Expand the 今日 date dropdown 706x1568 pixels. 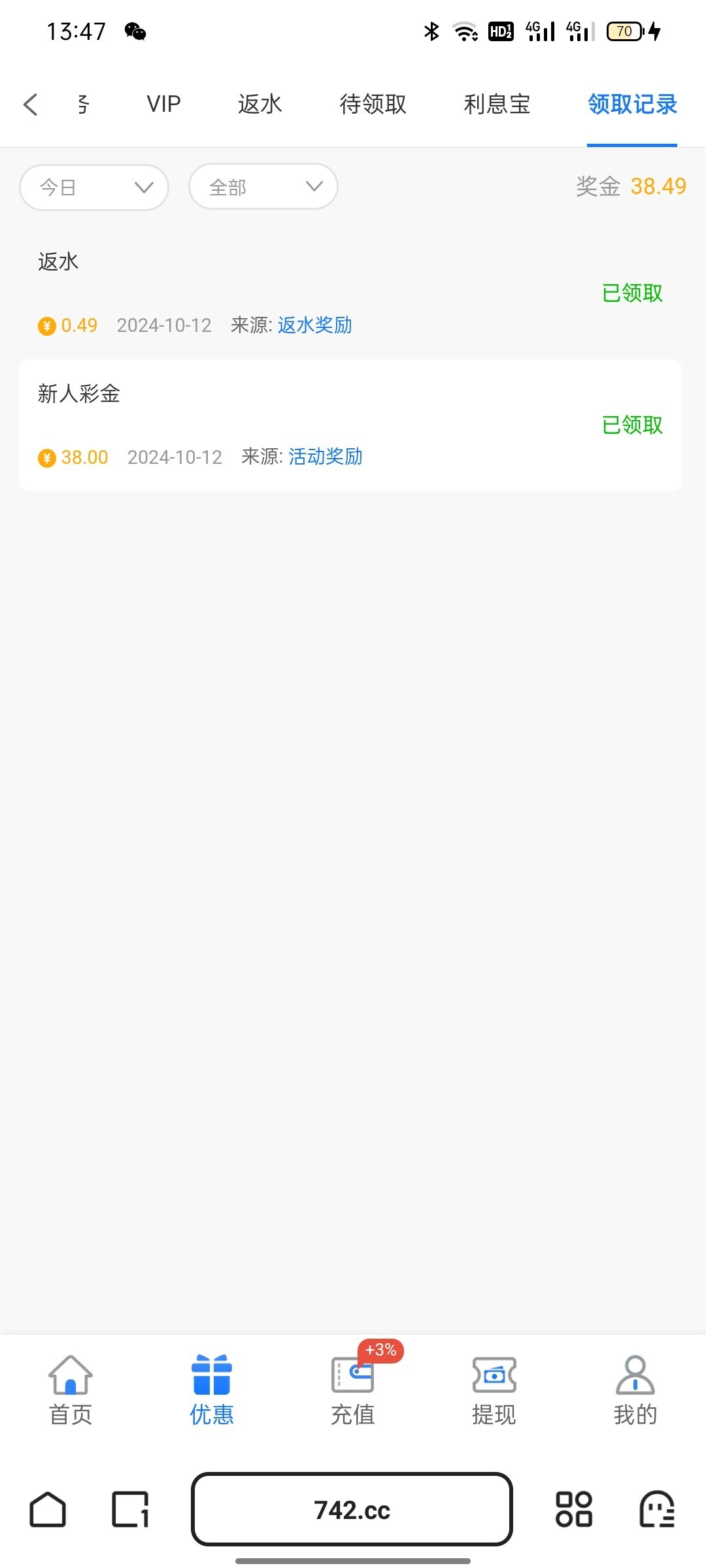[94, 188]
